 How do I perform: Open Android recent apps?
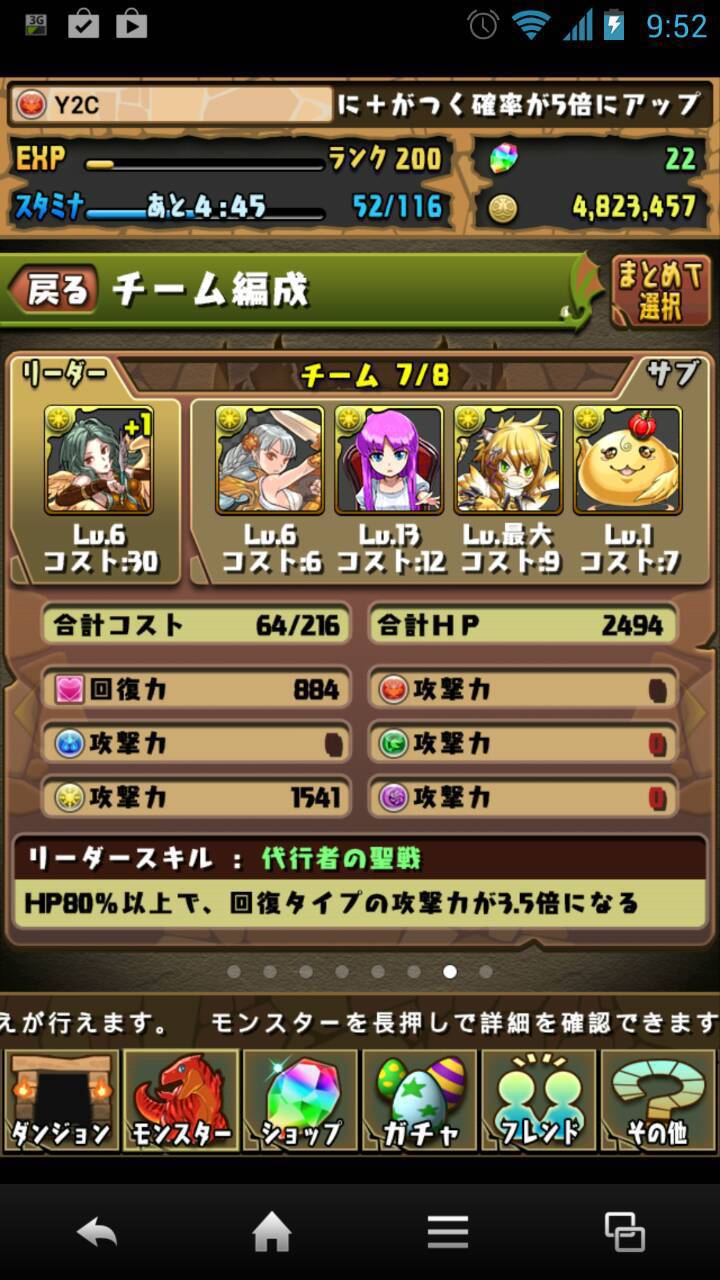[x=625, y=1233]
